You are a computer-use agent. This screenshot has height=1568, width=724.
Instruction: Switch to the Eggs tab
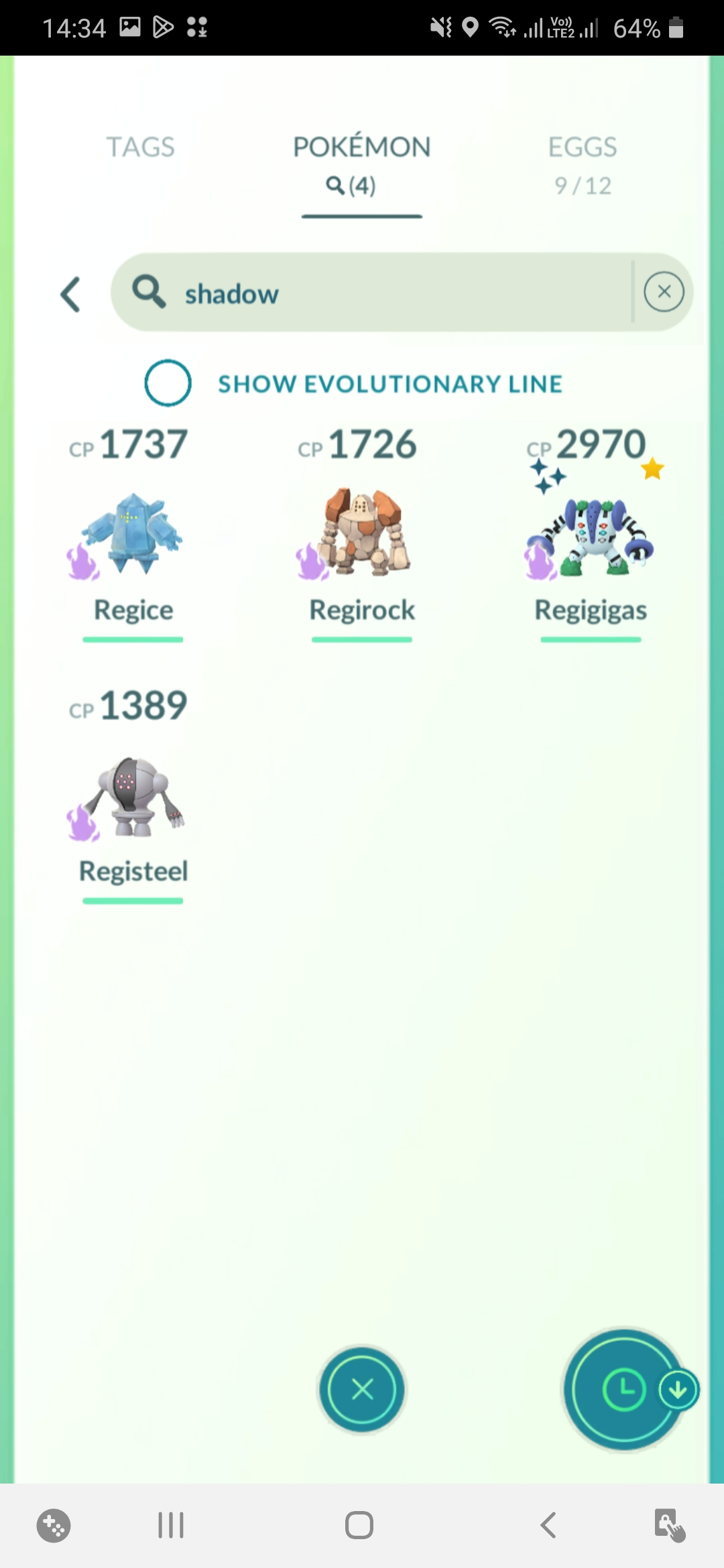[x=583, y=165]
